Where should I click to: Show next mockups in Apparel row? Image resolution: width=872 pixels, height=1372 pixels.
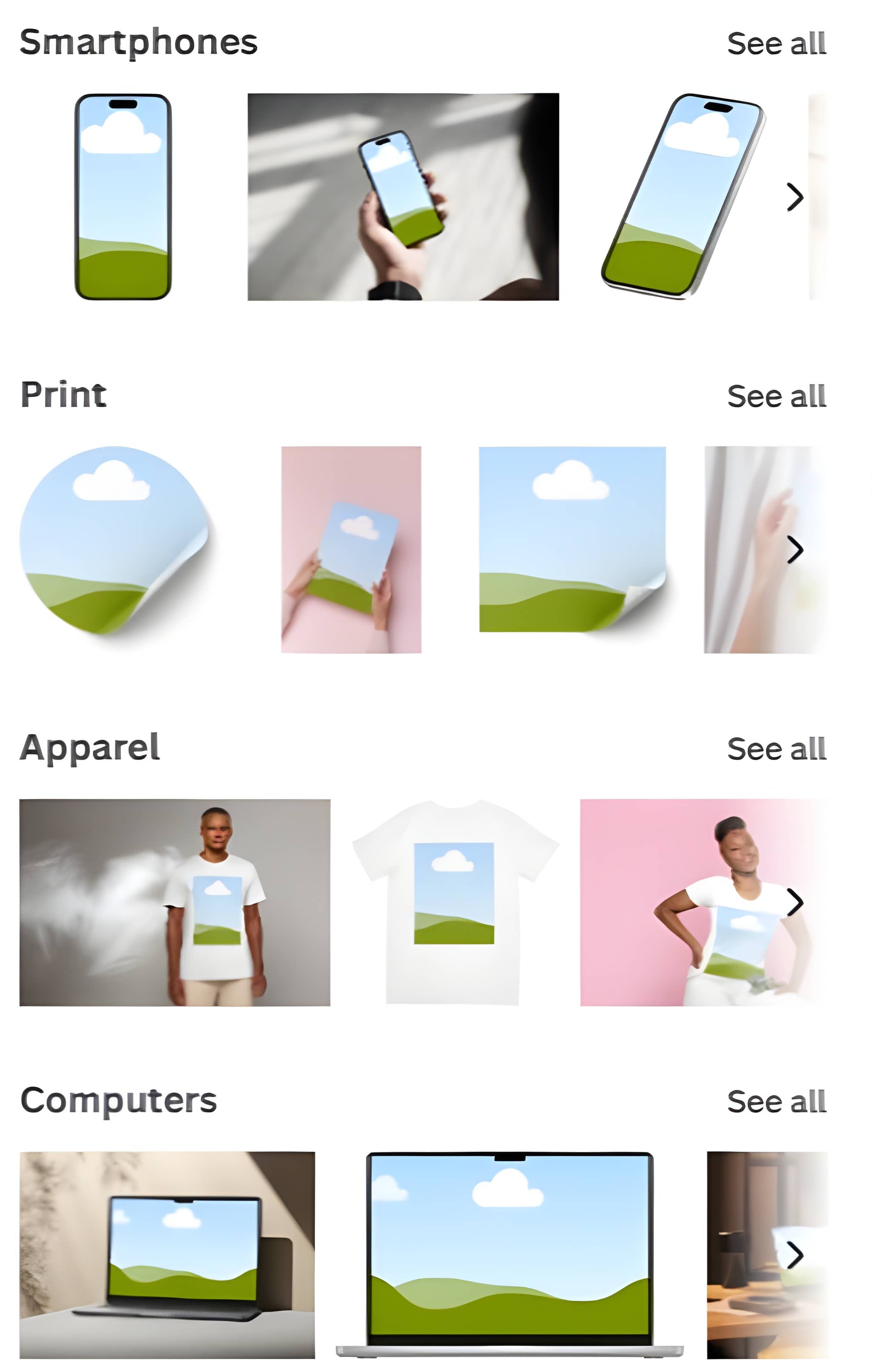(x=795, y=902)
